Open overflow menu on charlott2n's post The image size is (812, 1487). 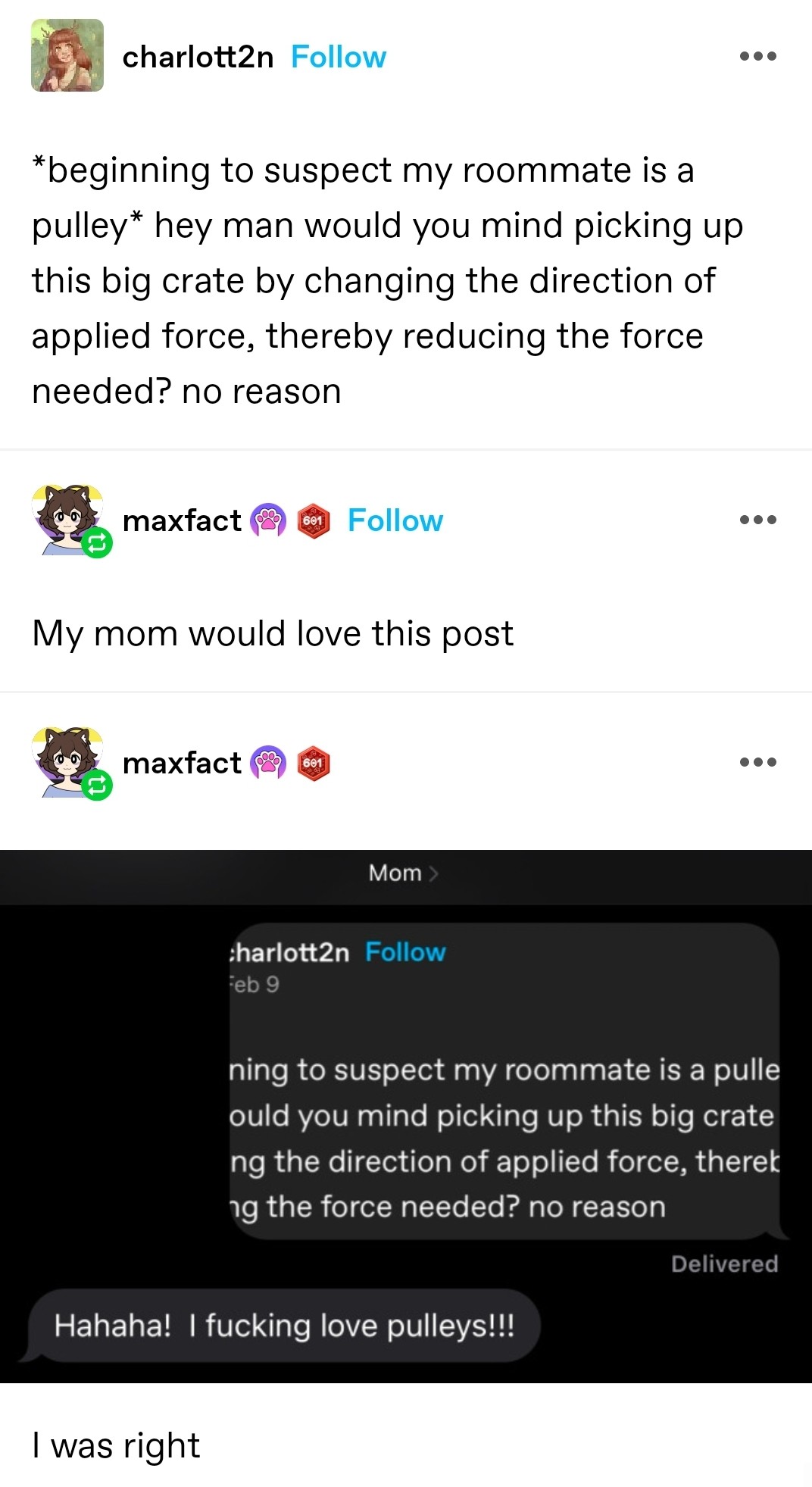pos(758,56)
